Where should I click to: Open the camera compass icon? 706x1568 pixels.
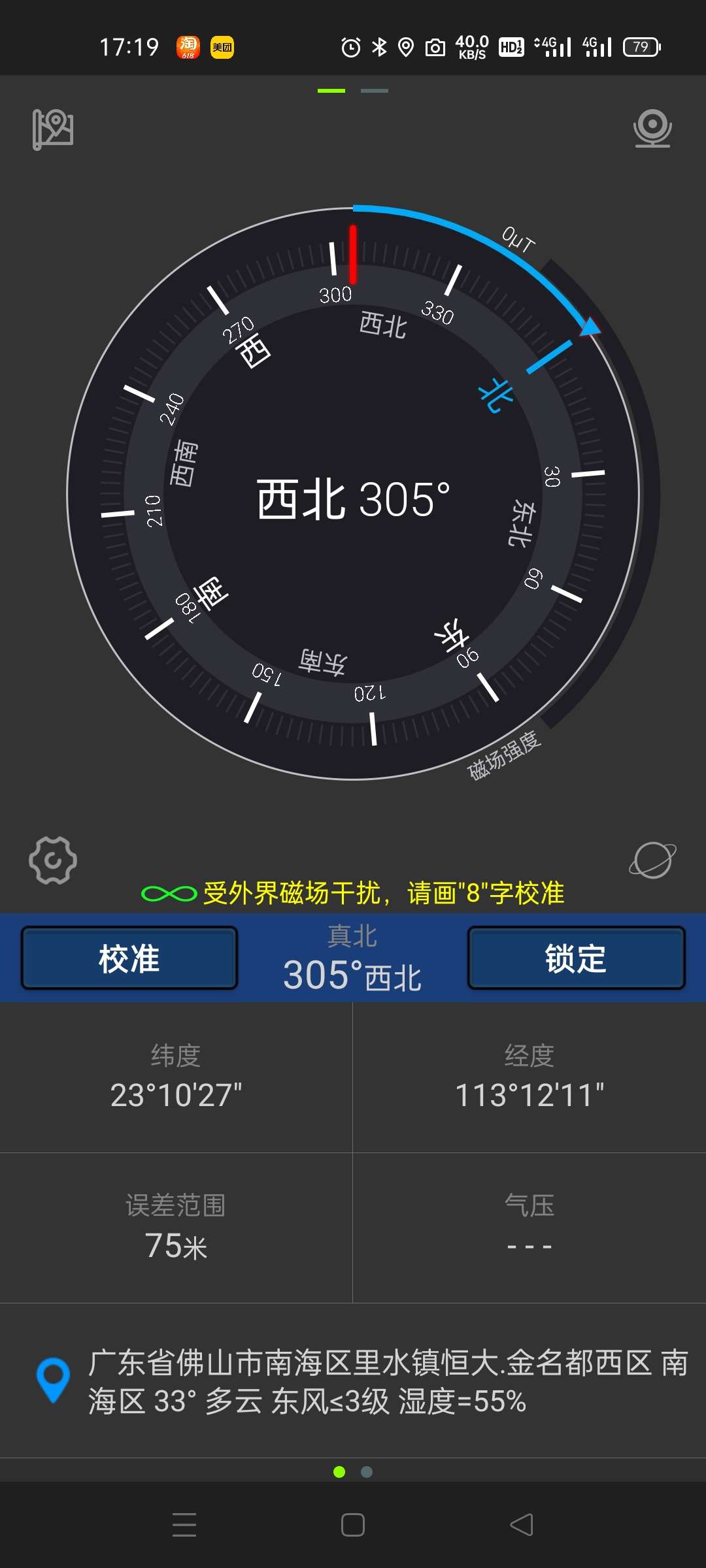tap(652, 128)
